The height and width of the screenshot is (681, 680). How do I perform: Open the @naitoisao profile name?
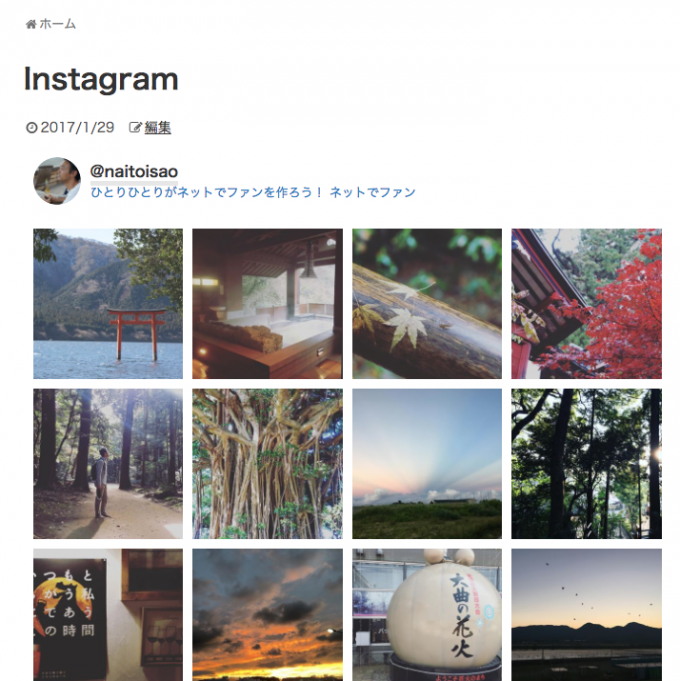point(134,172)
